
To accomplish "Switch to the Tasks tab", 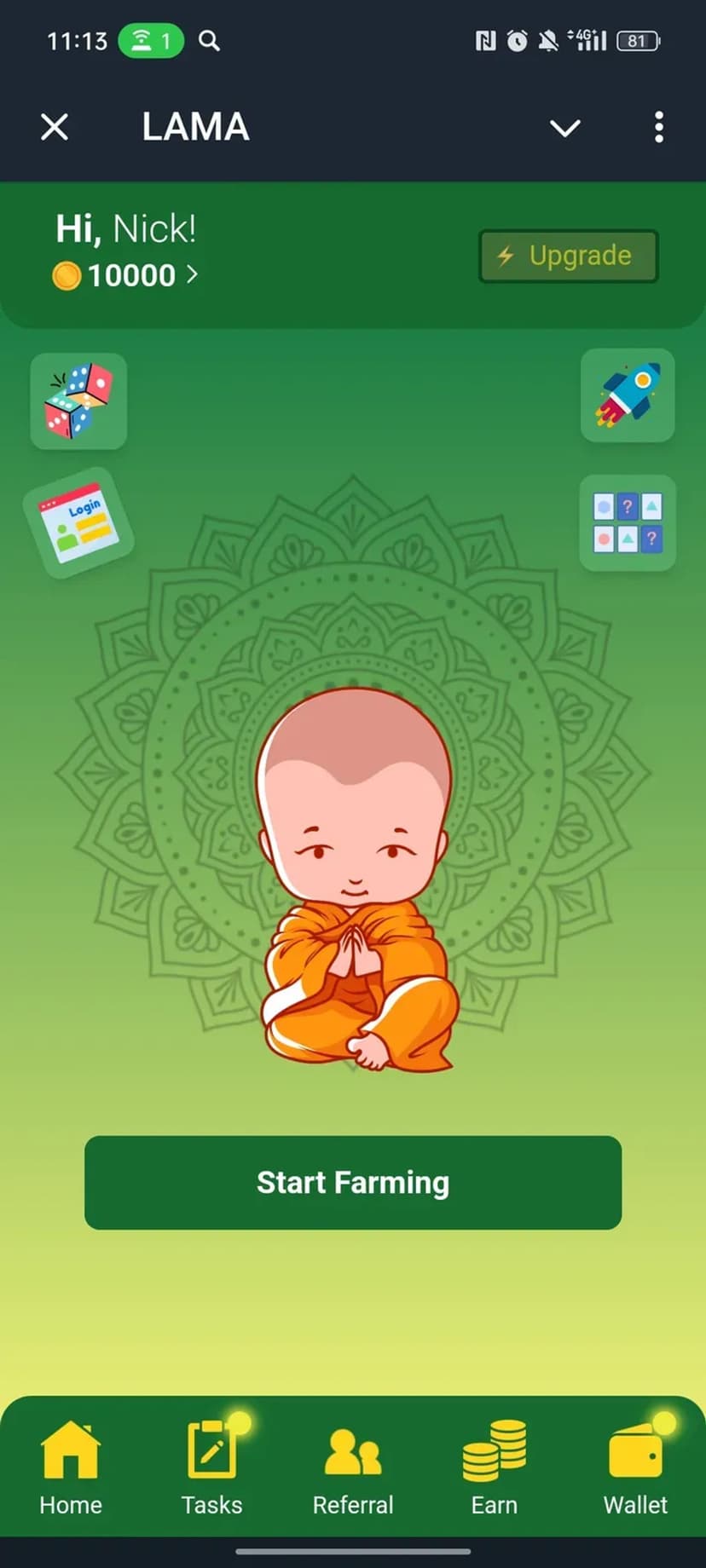I will pyautogui.click(x=211, y=1467).
